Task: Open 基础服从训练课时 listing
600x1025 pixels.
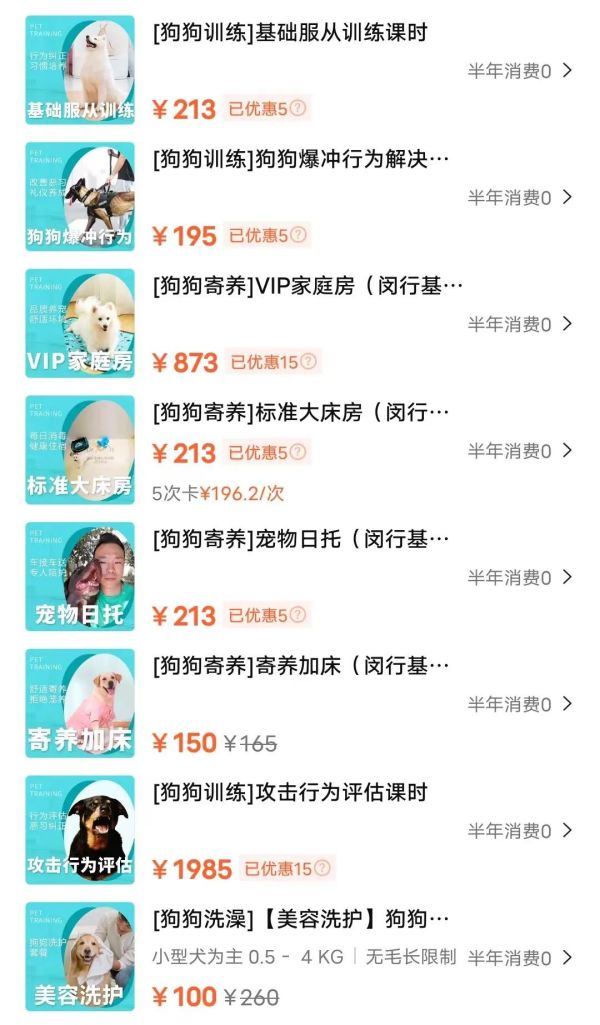Action: pyautogui.click(x=290, y=33)
